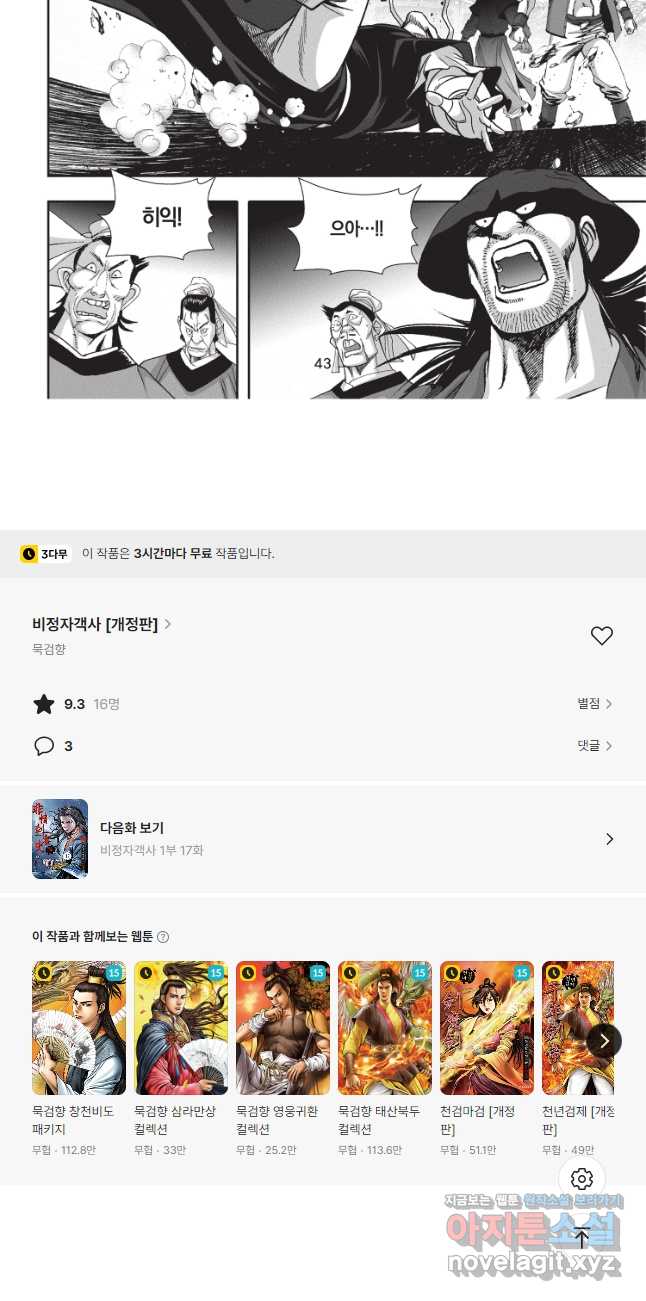Show more recommended webtoons with the arrow
646x1301 pixels.
[603, 1041]
